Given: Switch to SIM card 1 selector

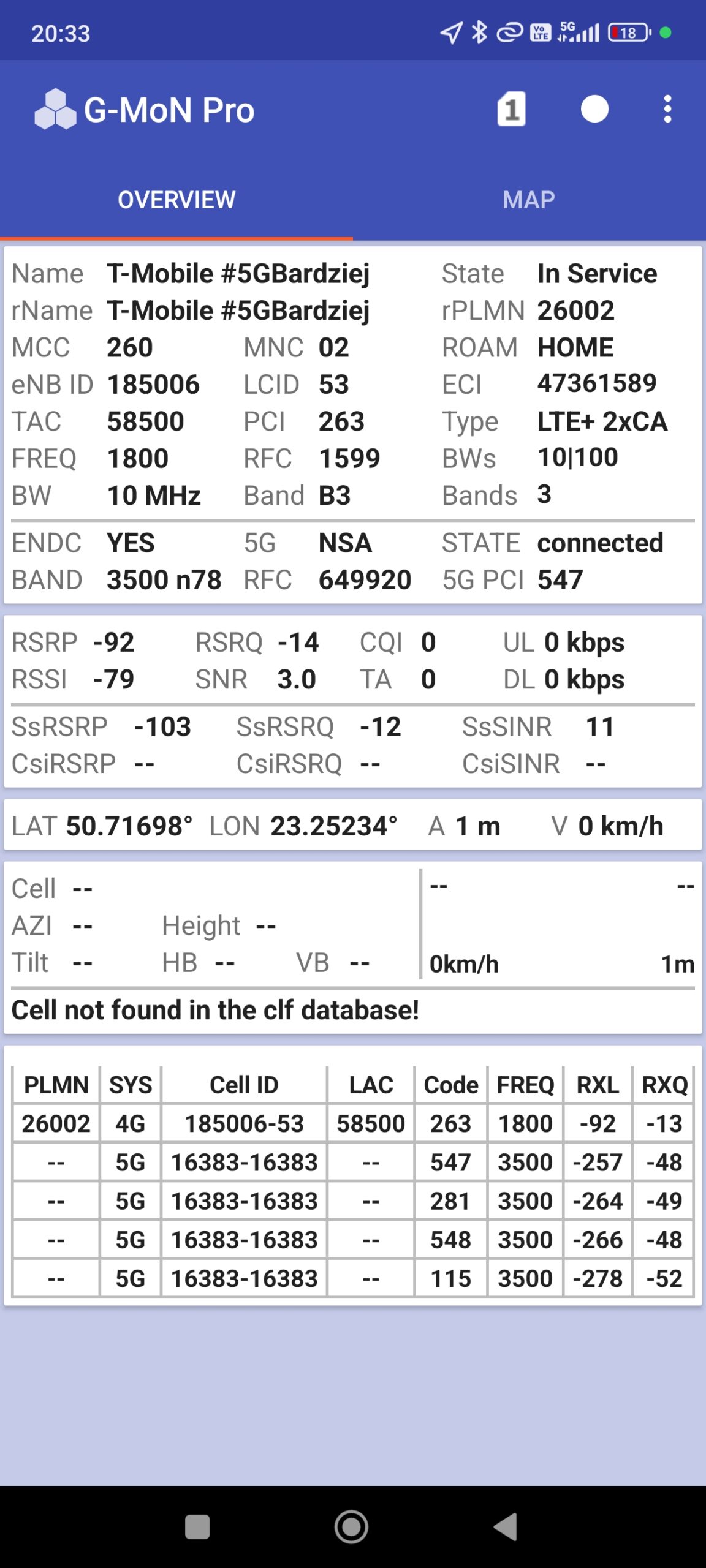Looking at the screenshot, I should (511, 110).
